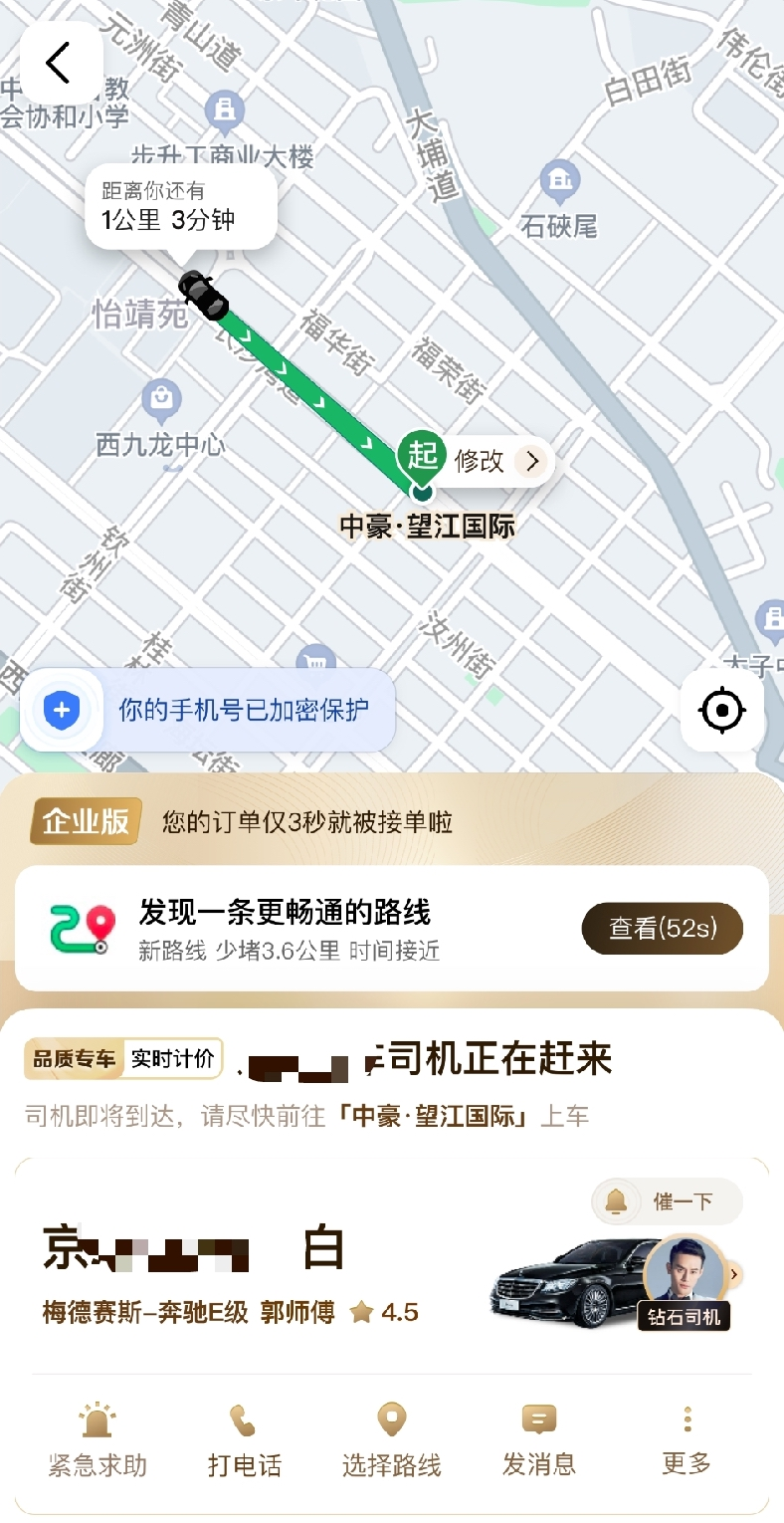Viewport: 784px width, 1523px height.
Task: Open the diamond driver's profile photo
Action: (685, 1274)
